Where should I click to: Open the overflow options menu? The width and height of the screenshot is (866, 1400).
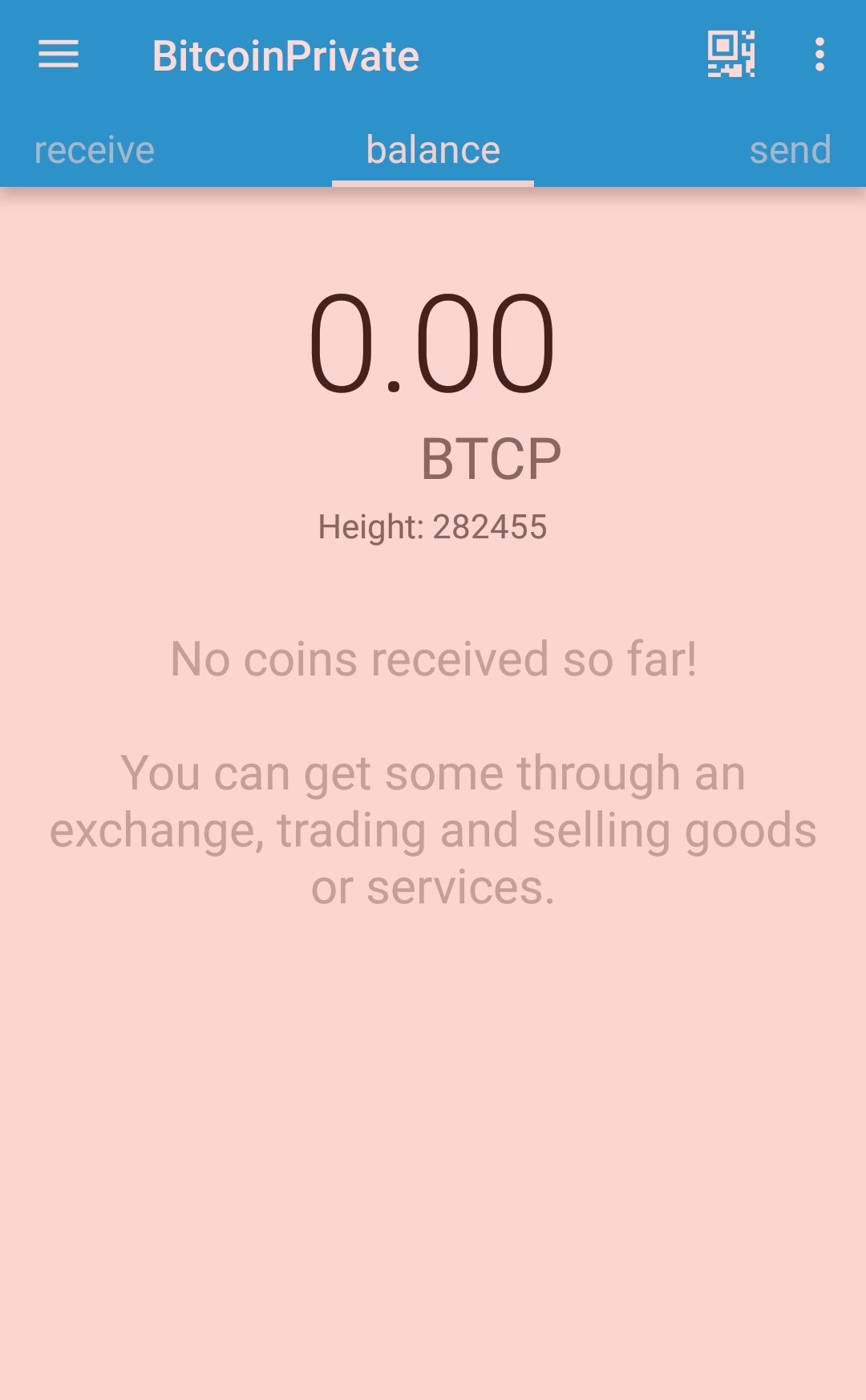819,55
